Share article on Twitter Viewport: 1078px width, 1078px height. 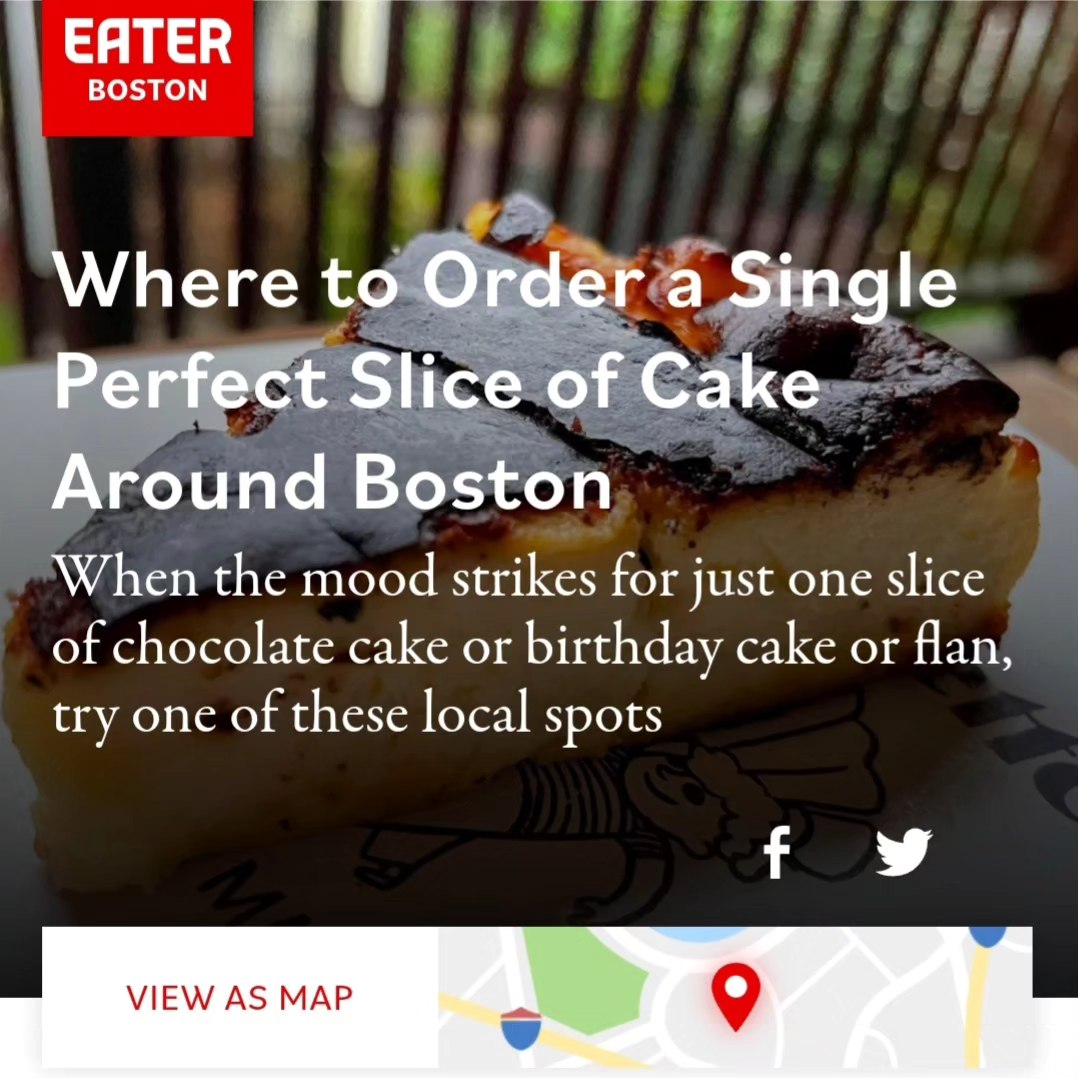tap(903, 853)
